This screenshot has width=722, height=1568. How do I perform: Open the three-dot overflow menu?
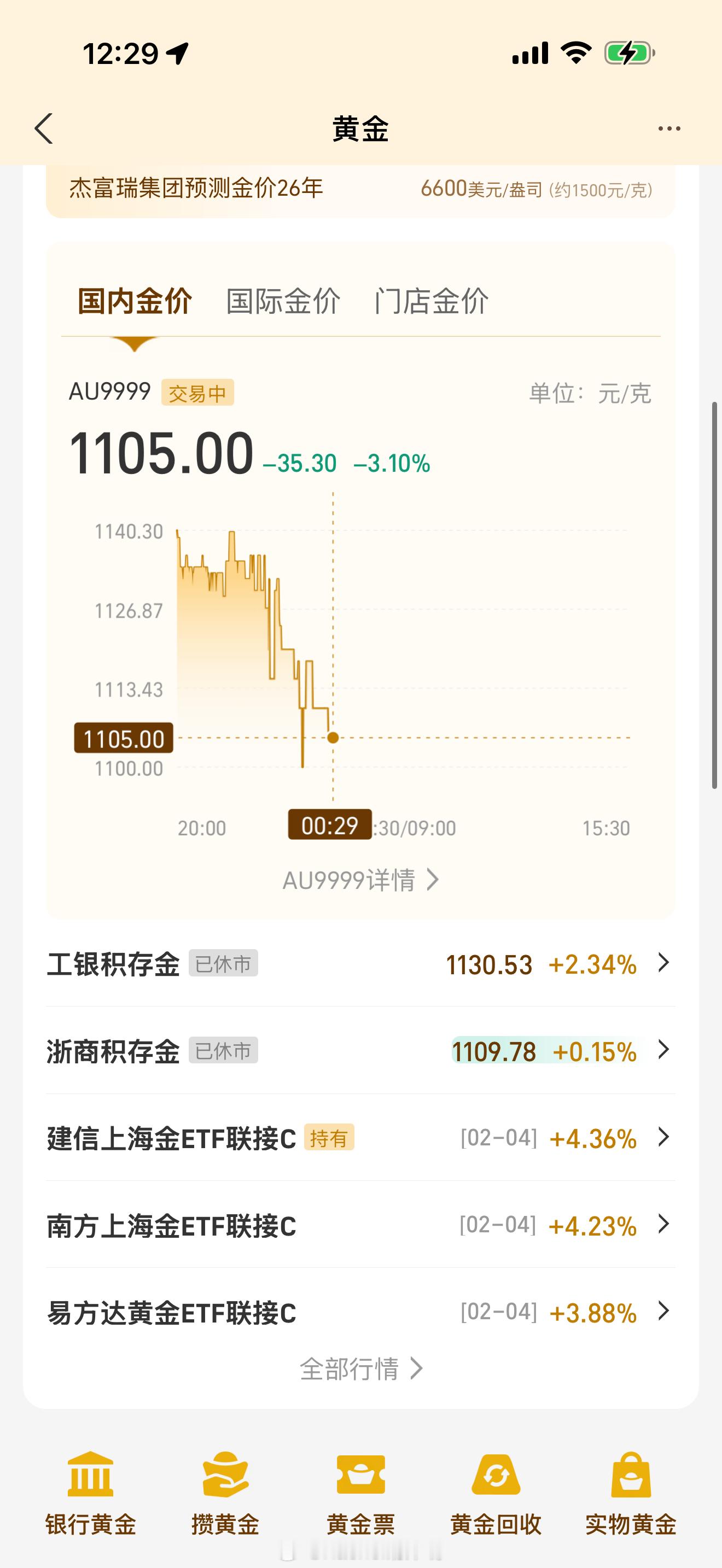[669, 128]
